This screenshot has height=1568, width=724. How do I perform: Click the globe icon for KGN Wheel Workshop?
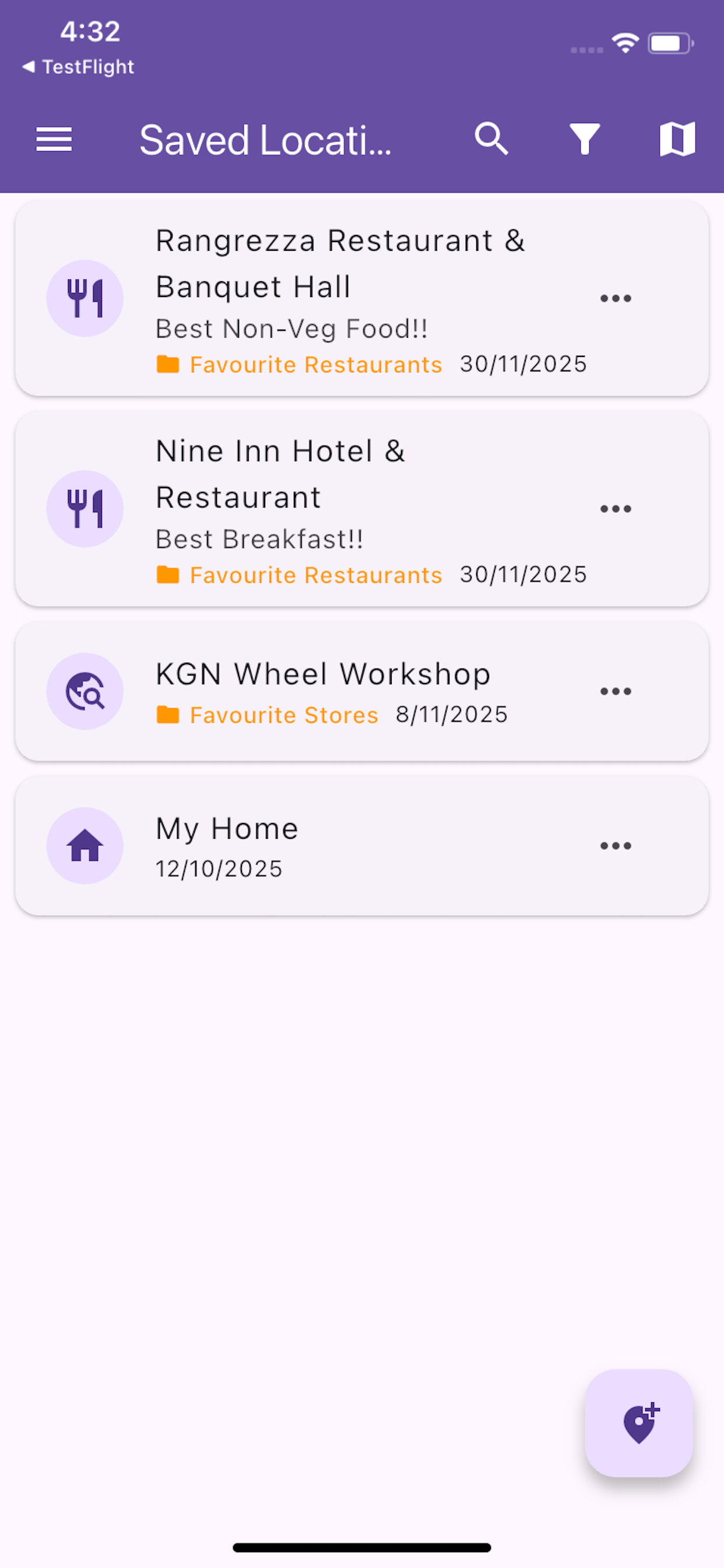(85, 691)
